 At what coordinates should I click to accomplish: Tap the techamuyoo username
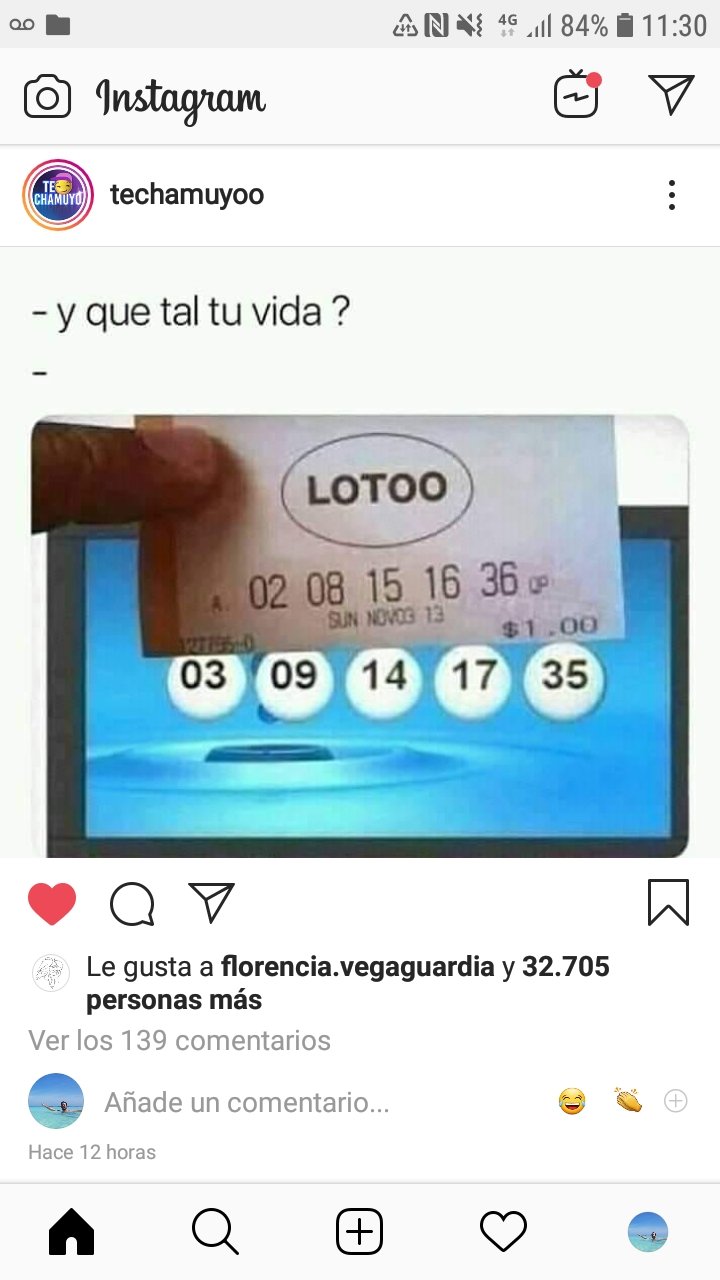tap(186, 194)
